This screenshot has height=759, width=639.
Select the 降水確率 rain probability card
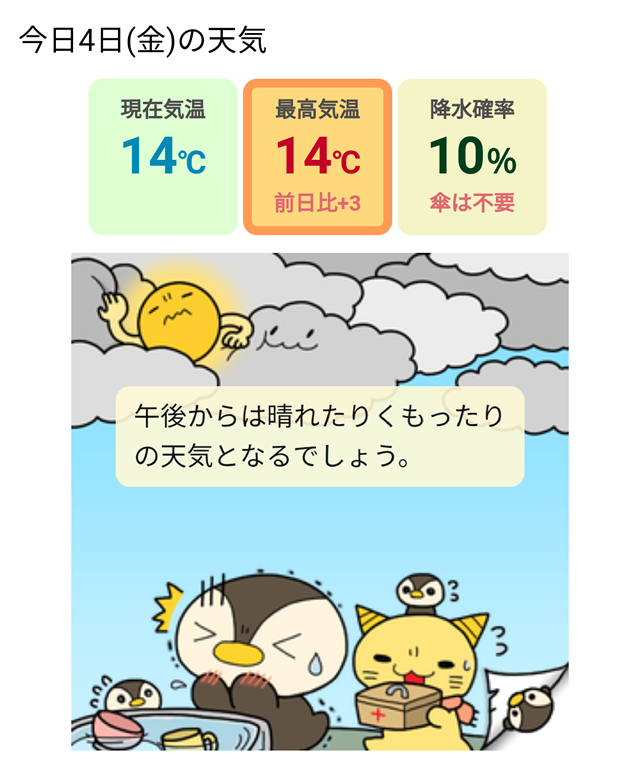[472, 156]
